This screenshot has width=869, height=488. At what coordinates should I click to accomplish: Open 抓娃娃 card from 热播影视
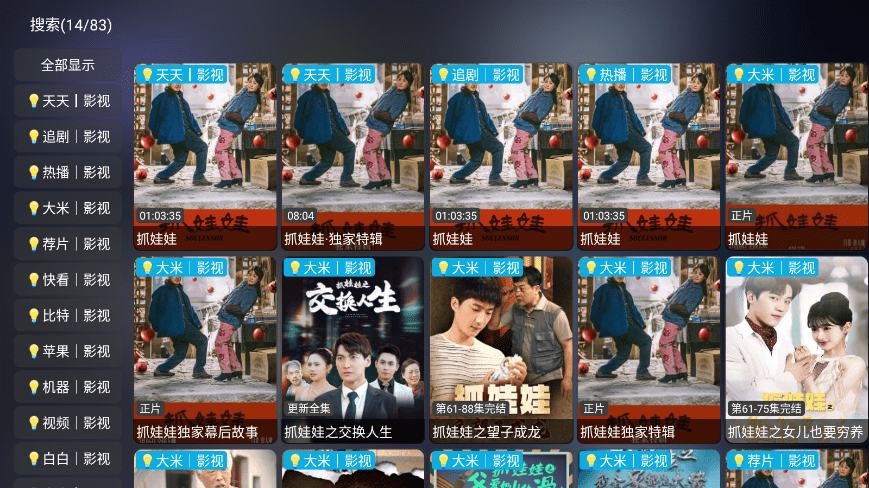point(649,157)
